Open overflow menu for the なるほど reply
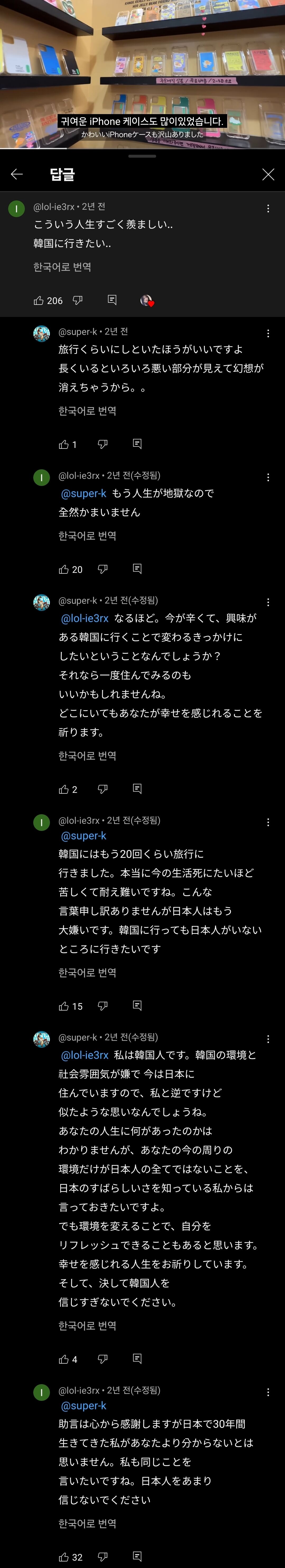Screen dimensions: 285x1568 click(268, 602)
